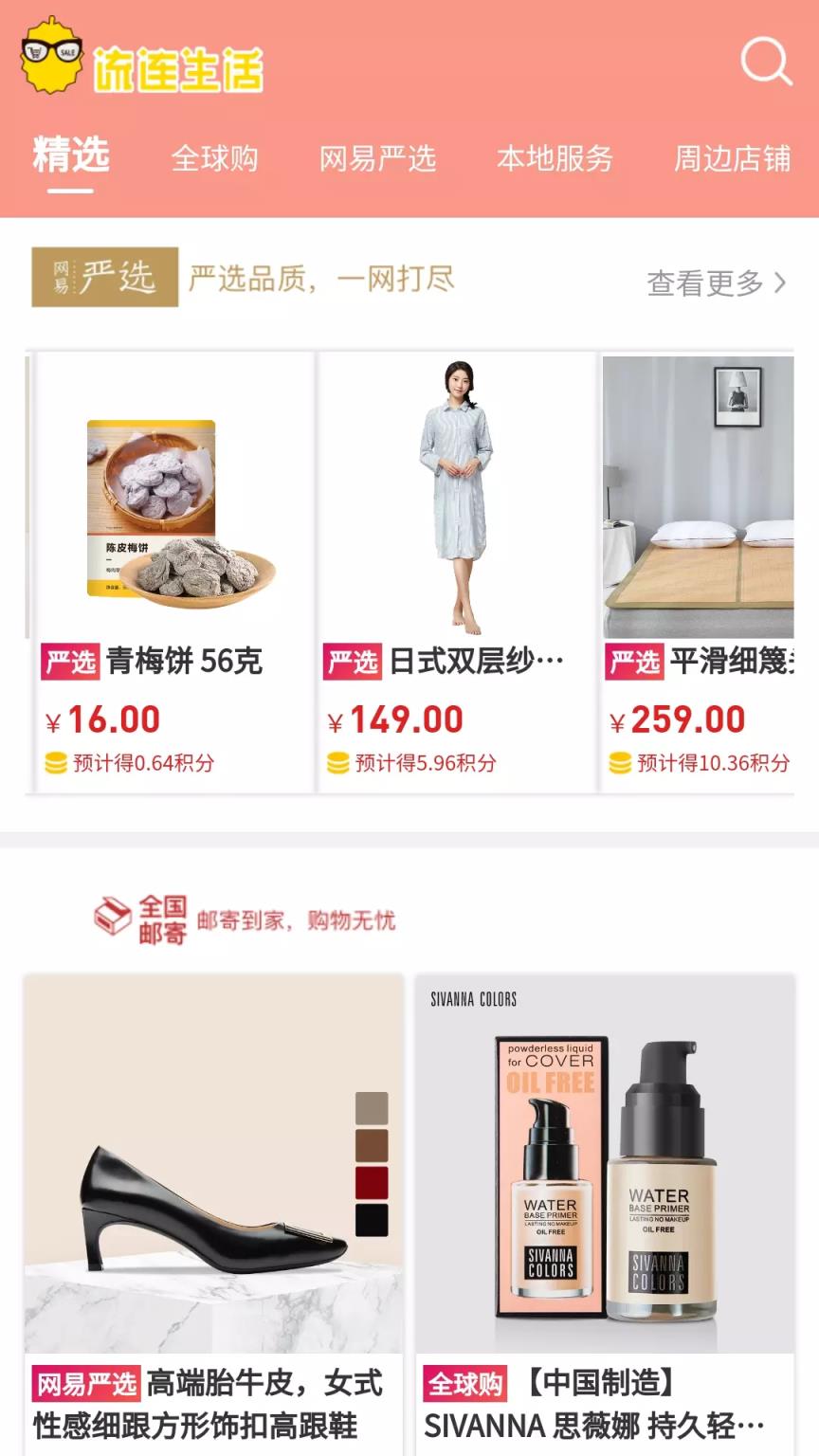Click the 严选 badge on 青梅饼 product
819x1456 pixels.
[73, 662]
